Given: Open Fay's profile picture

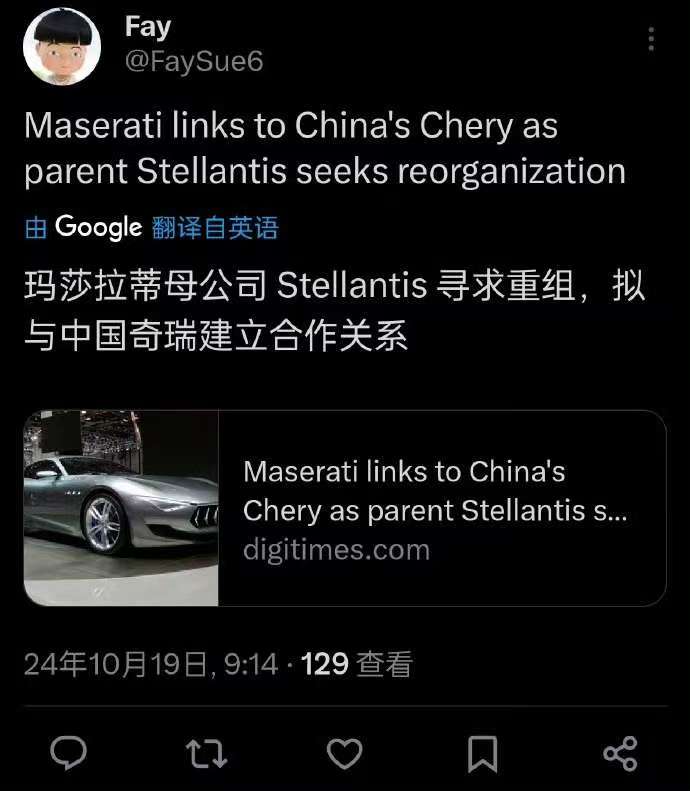Looking at the screenshot, I should [x=62, y=46].
